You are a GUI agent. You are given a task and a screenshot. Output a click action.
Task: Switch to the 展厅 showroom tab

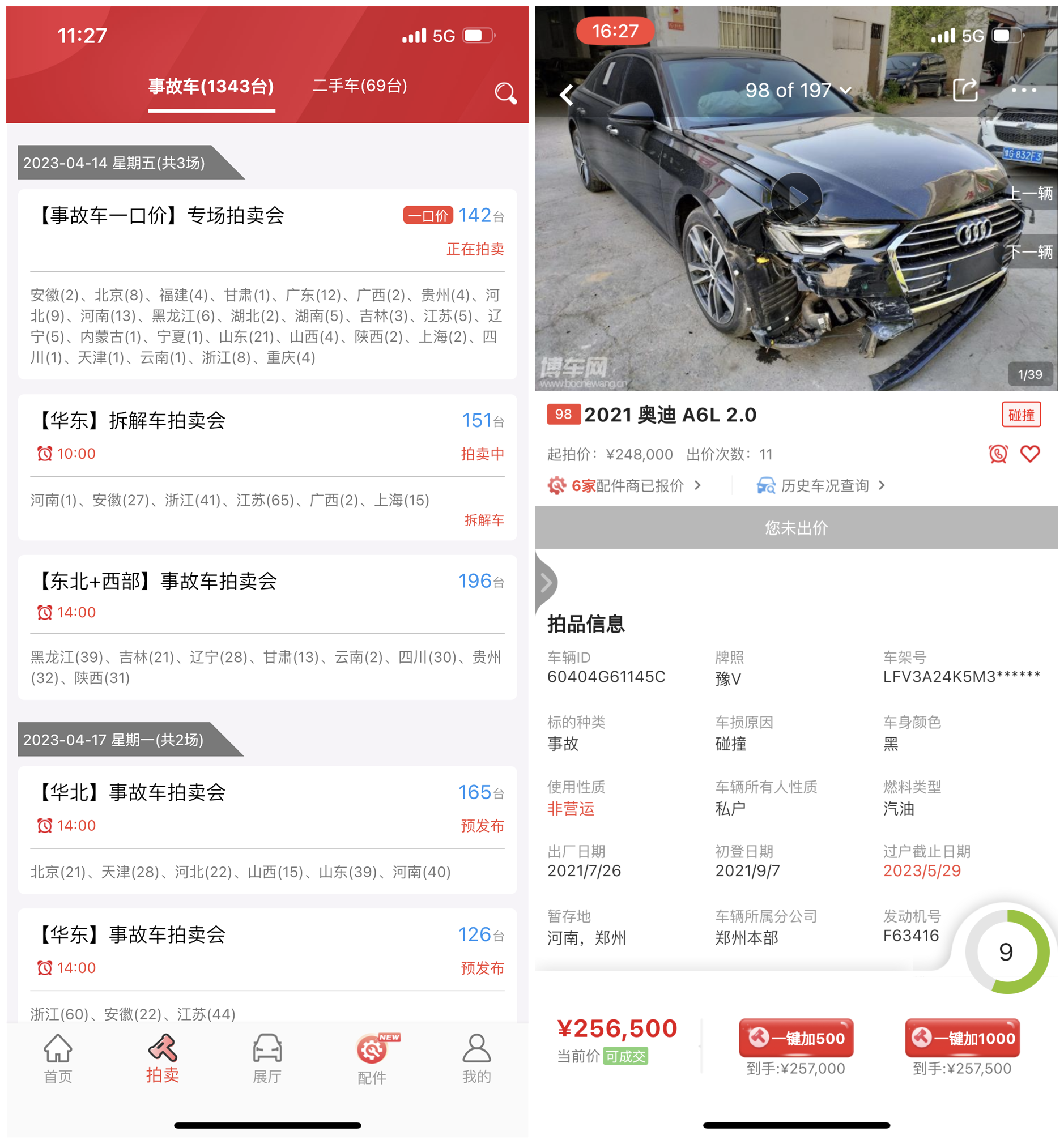pos(267,1058)
